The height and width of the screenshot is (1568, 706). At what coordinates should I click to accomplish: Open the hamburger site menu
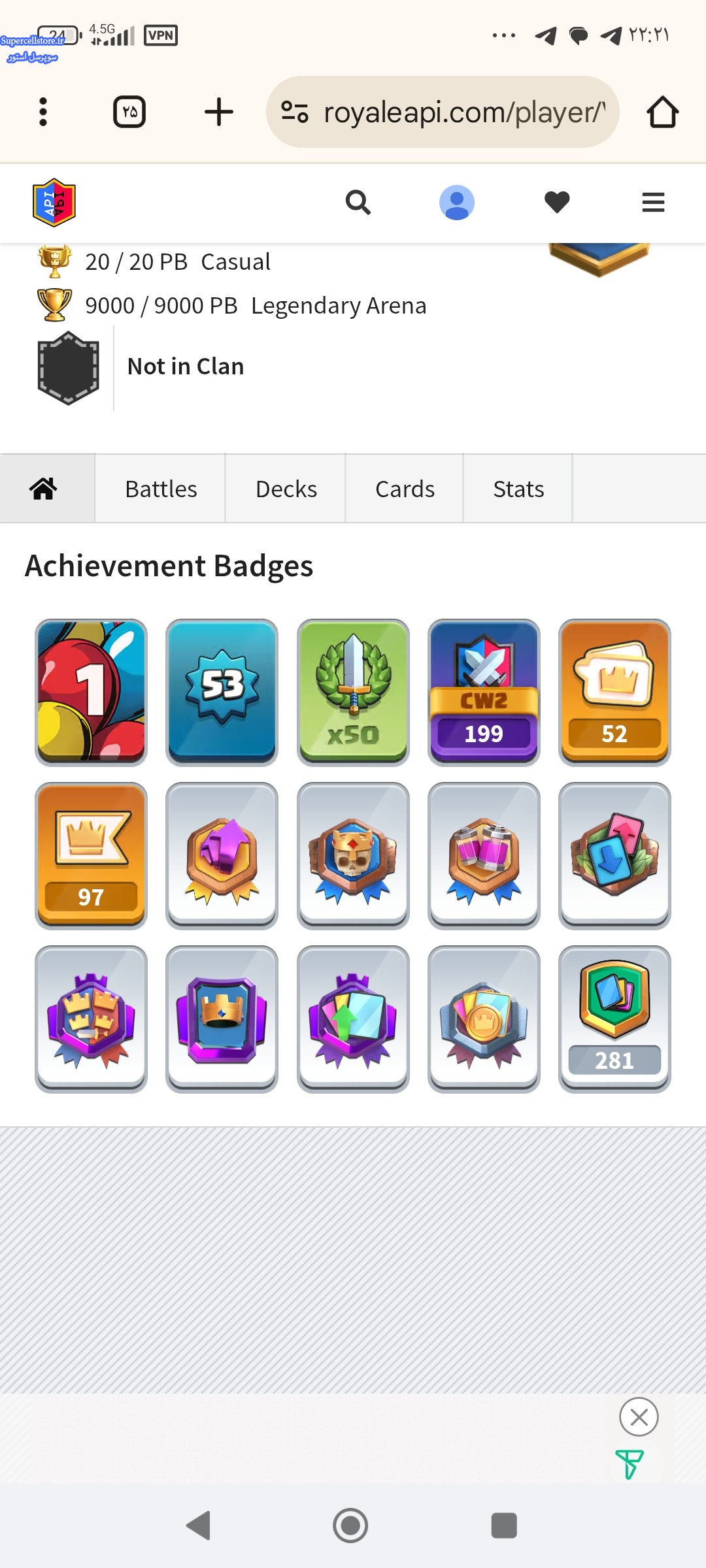[653, 203]
